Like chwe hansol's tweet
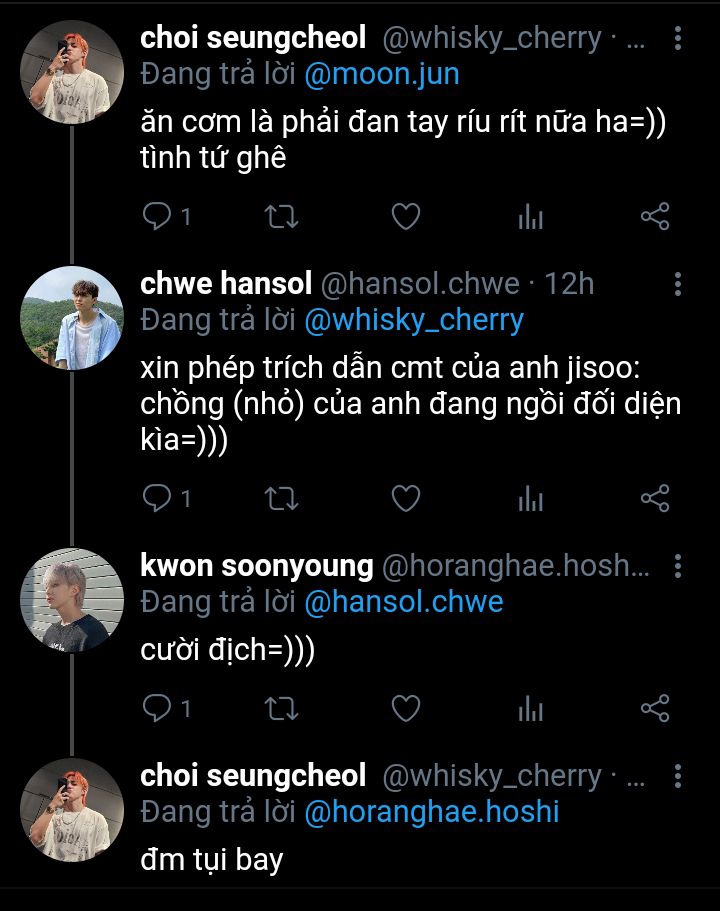The width and height of the screenshot is (720, 911). [405, 498]
